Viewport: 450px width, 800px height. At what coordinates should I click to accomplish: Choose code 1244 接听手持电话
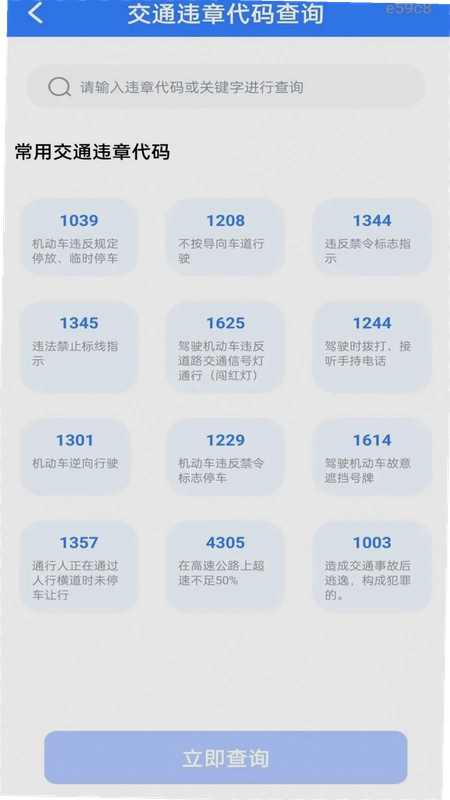372,347
